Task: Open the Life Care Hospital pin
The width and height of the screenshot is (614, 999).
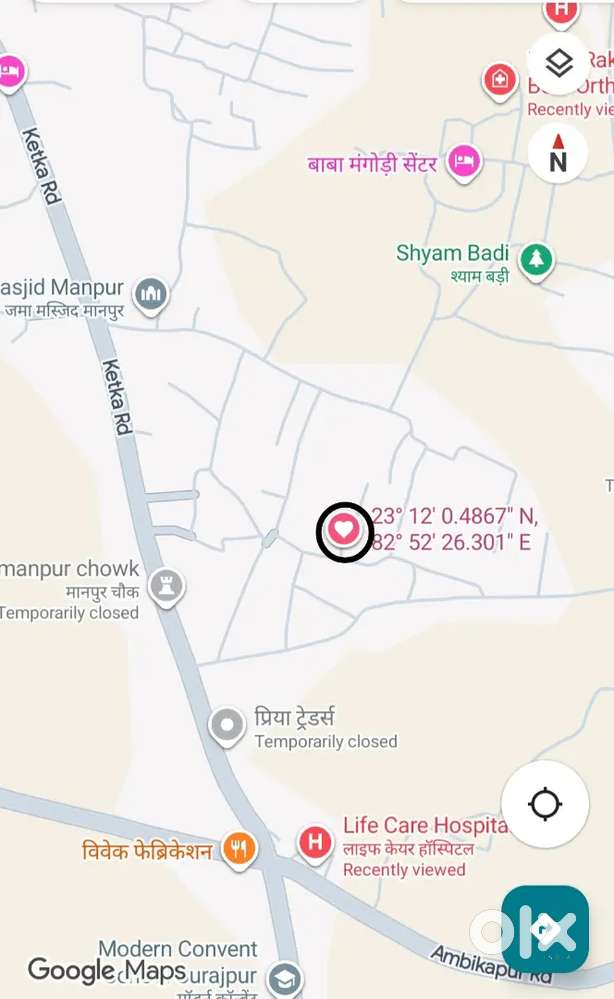Action: (x=316, y=842)
